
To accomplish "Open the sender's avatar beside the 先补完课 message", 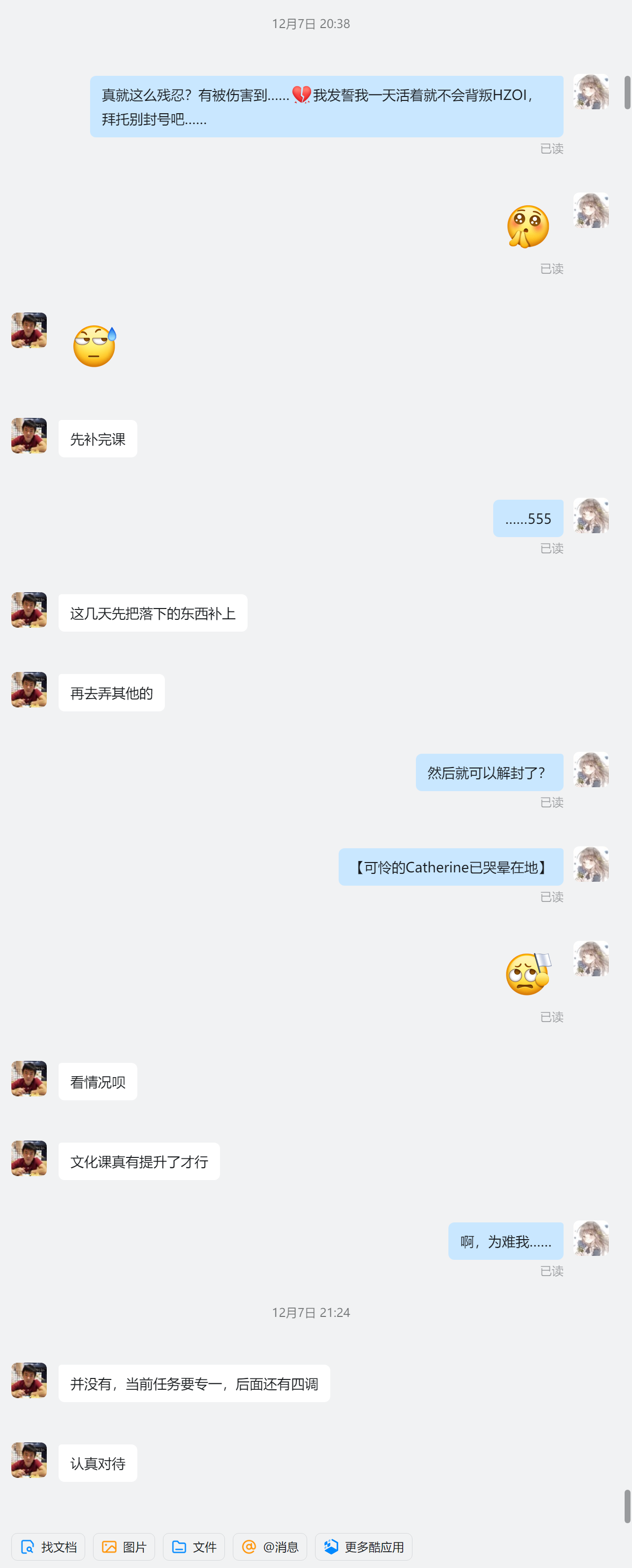I will point(29,435).
